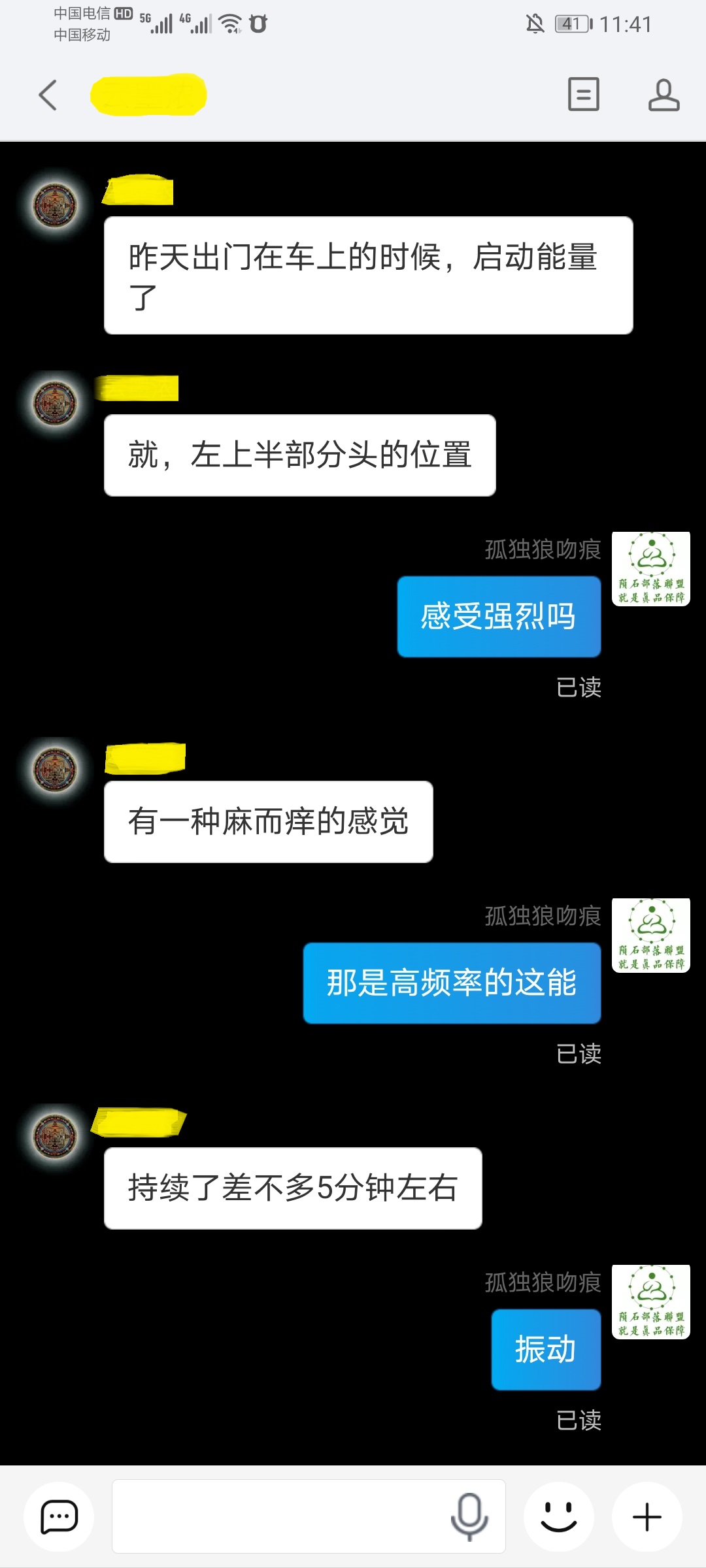
Task: Open the quick replies chat icon
Action: pos(59,1516)
